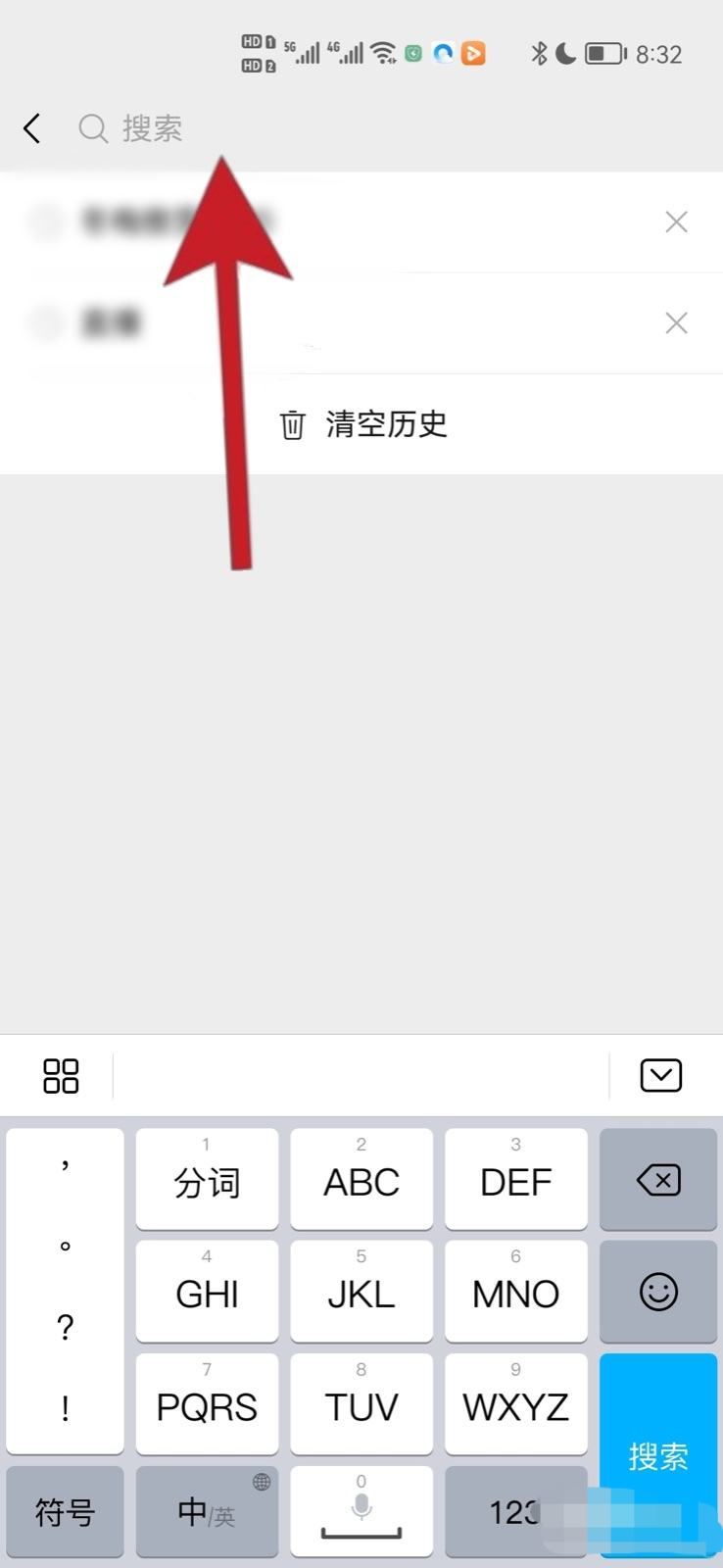Tap the magnifying glass search icon
This screenshot has width=723, height=1568.
[92, 128]
